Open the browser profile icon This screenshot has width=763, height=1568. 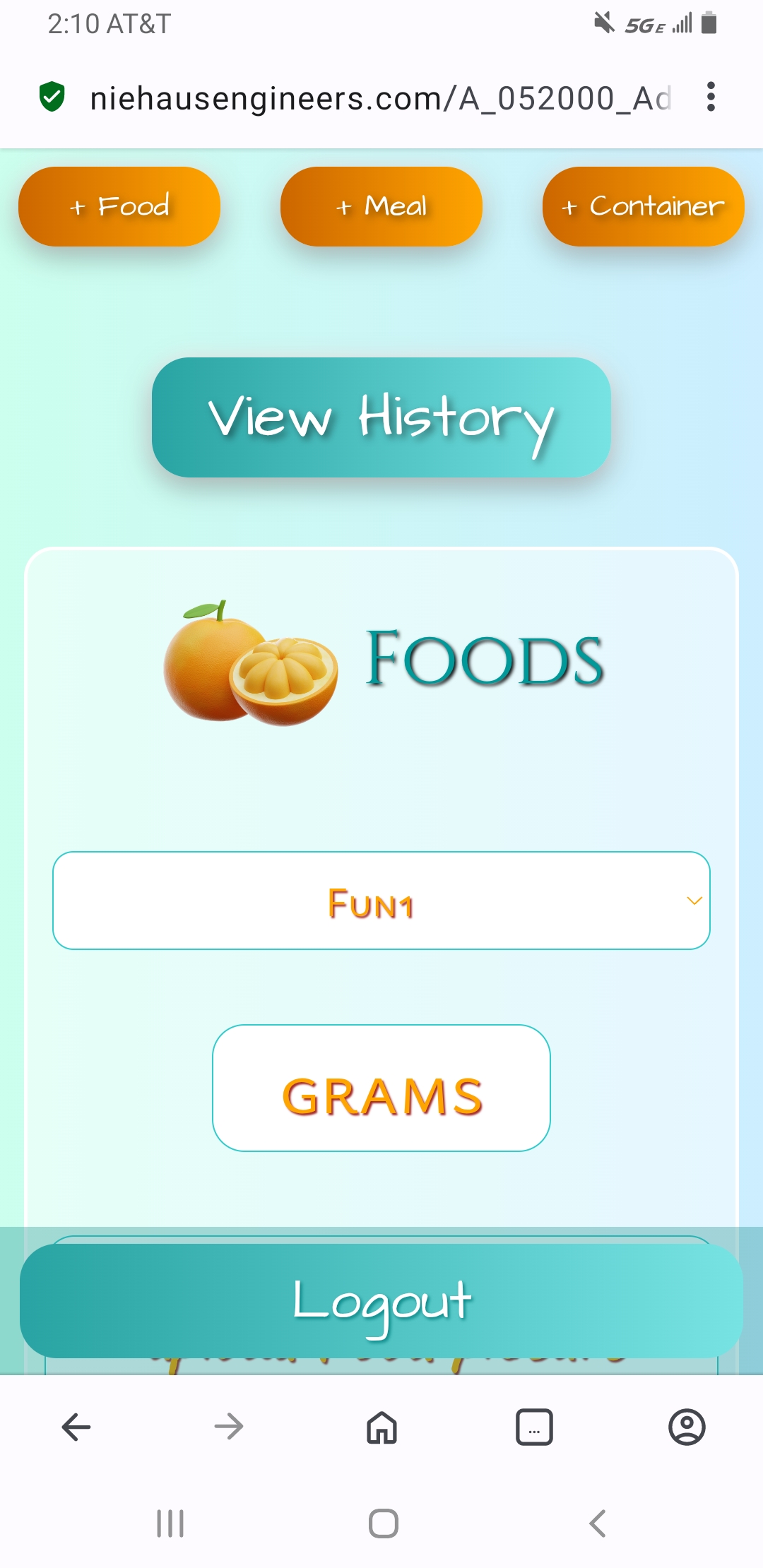click(687, 1427)
